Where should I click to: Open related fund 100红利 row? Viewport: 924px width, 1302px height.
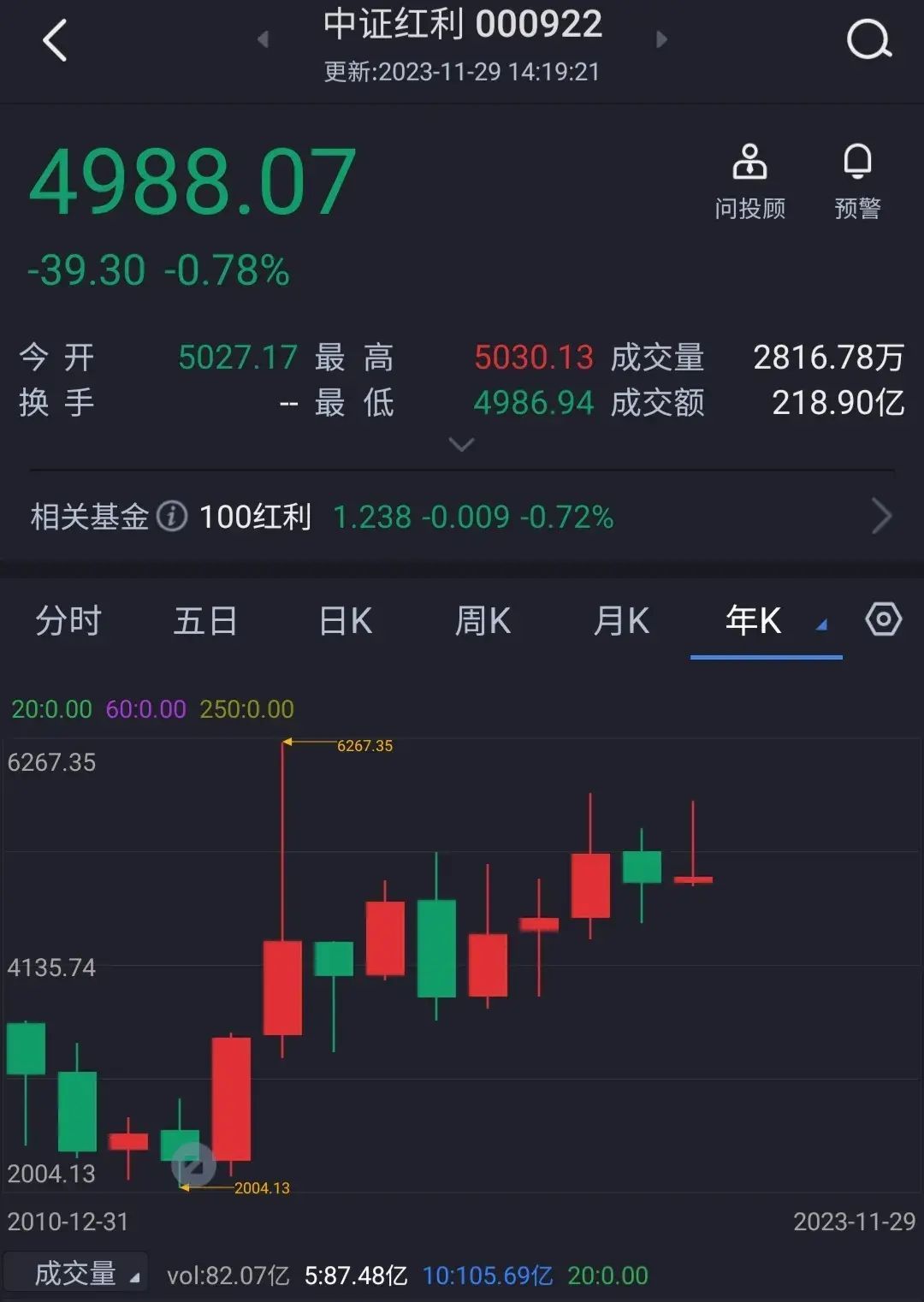pyautogui.click(x=462, y=517)
